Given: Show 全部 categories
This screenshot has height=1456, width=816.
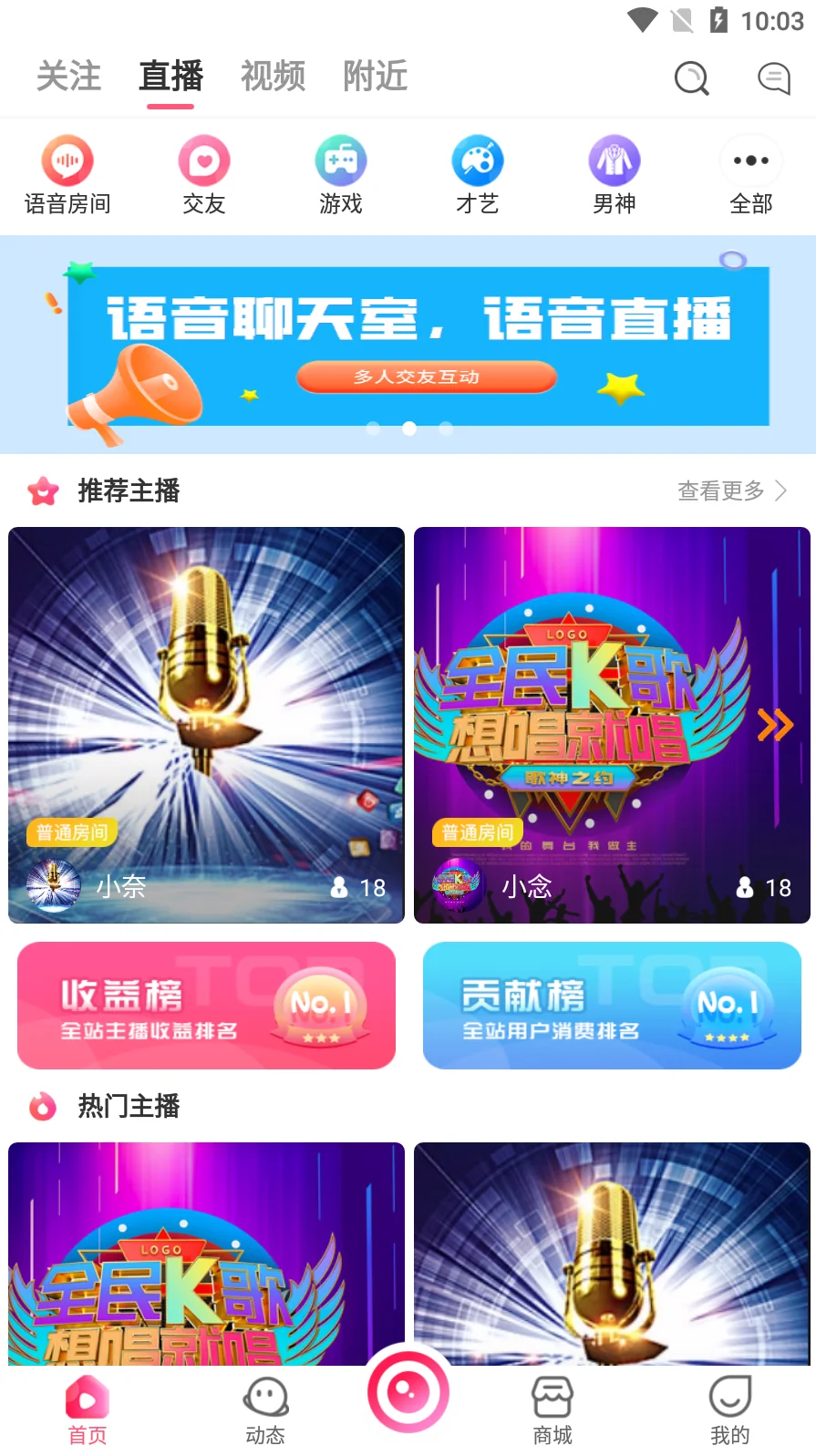Looking at the screenshot, I should click(x=750, y=175).
